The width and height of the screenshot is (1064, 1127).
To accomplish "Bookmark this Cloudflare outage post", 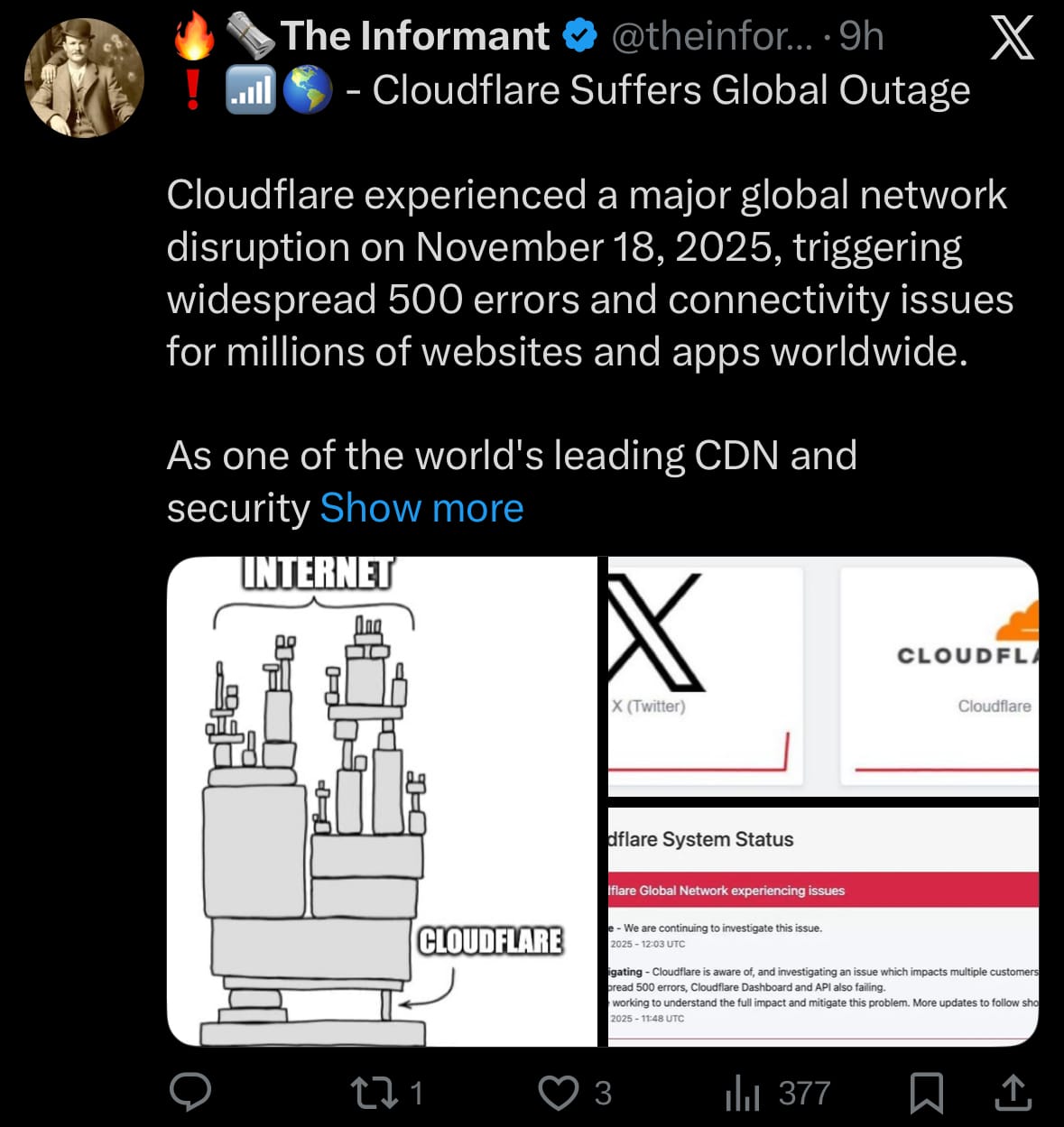I will pos(927,1092).
